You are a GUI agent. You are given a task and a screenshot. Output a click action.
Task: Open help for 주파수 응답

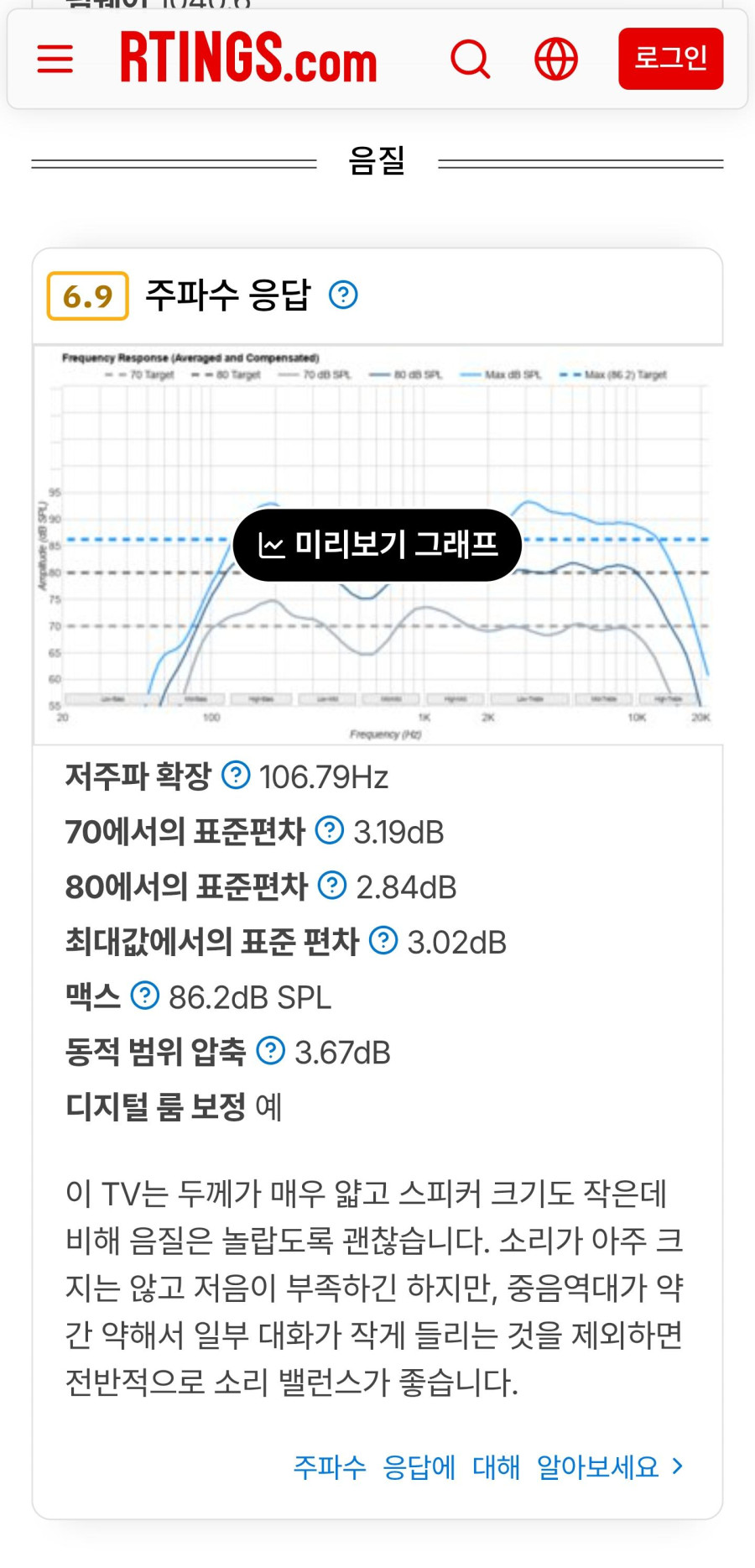pyautogui.click(x=343, y=295)
